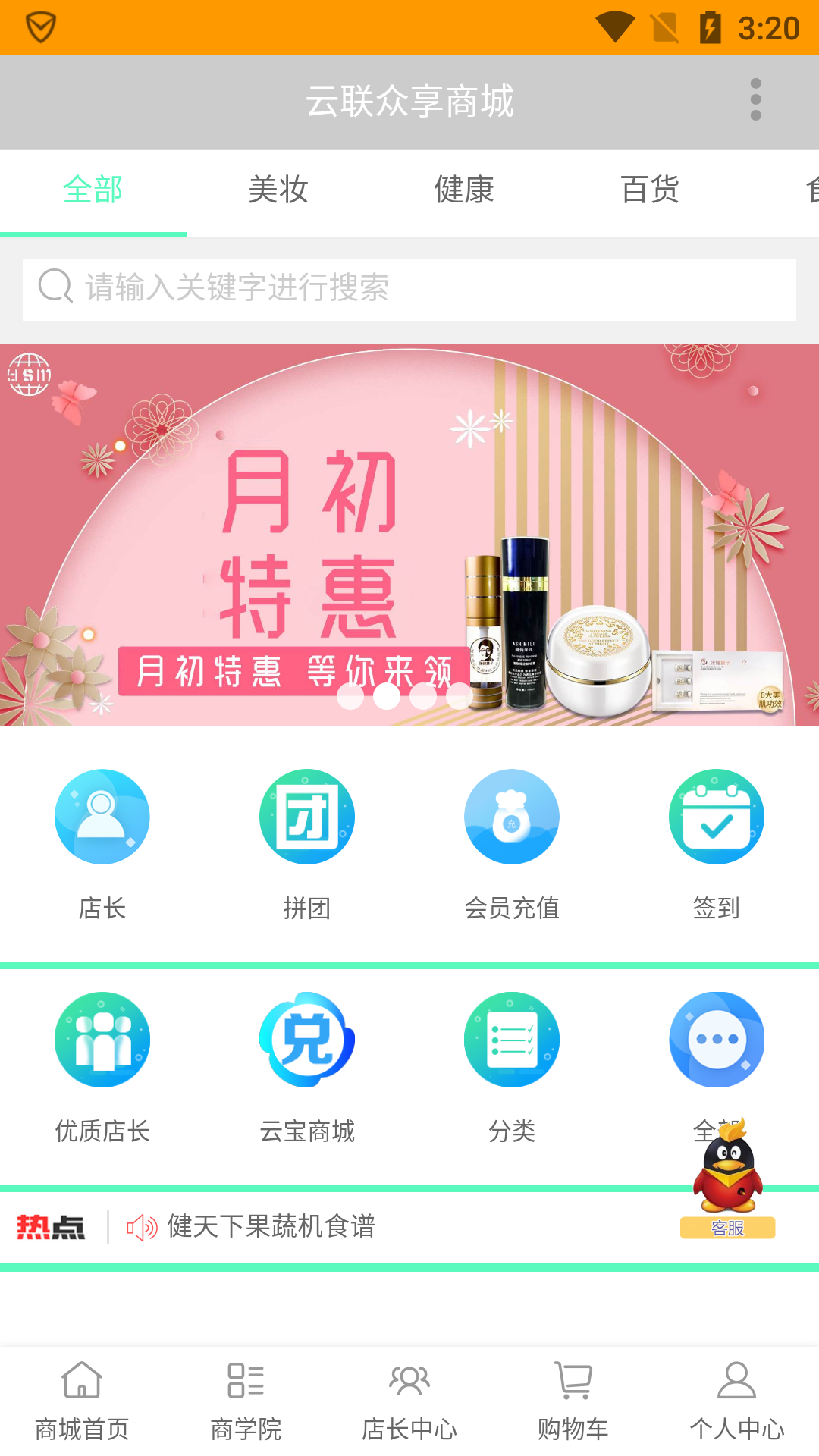The width and height of the screenshot is (819, 1456).
Task: Tap the keyword search field
Action: click(x=409, y=288)
